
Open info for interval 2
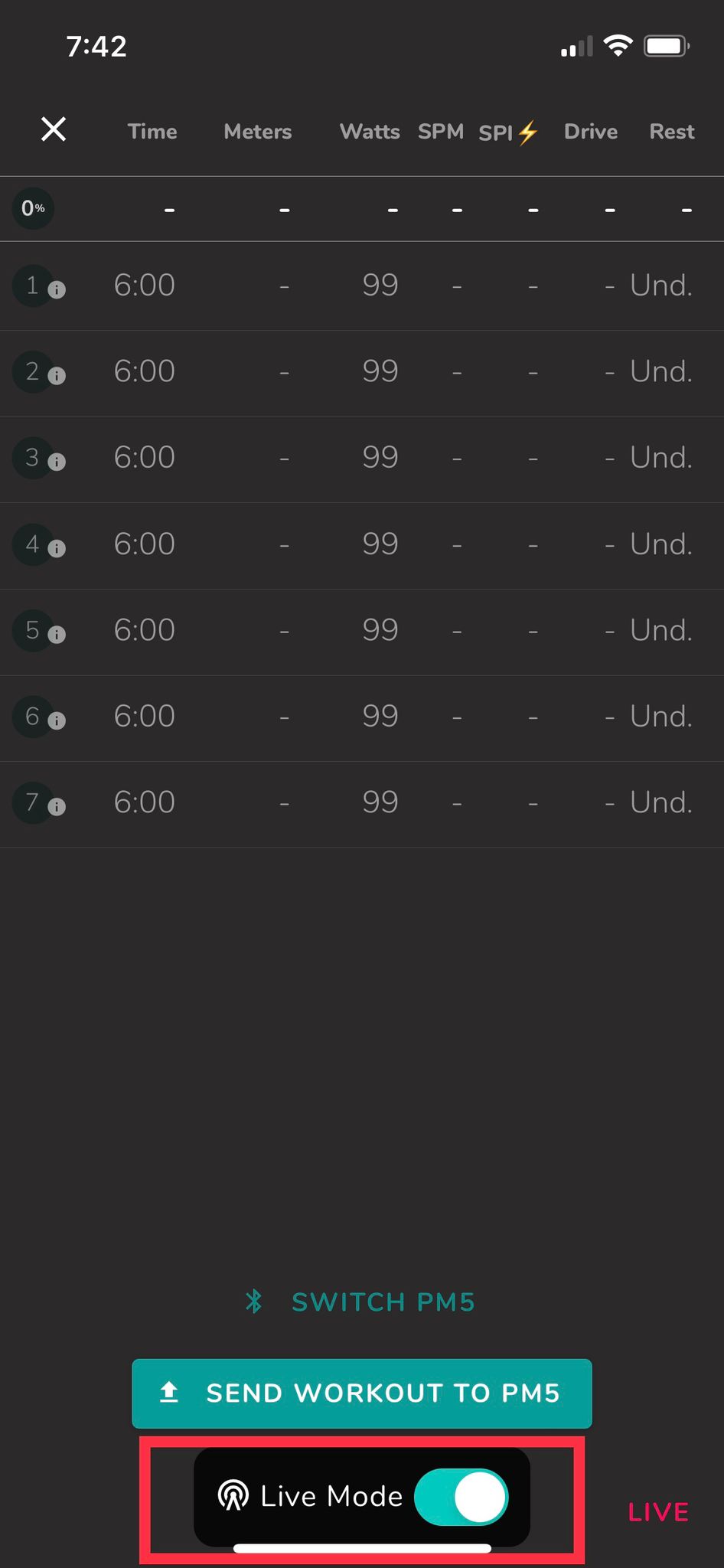[x=57, y=375]
